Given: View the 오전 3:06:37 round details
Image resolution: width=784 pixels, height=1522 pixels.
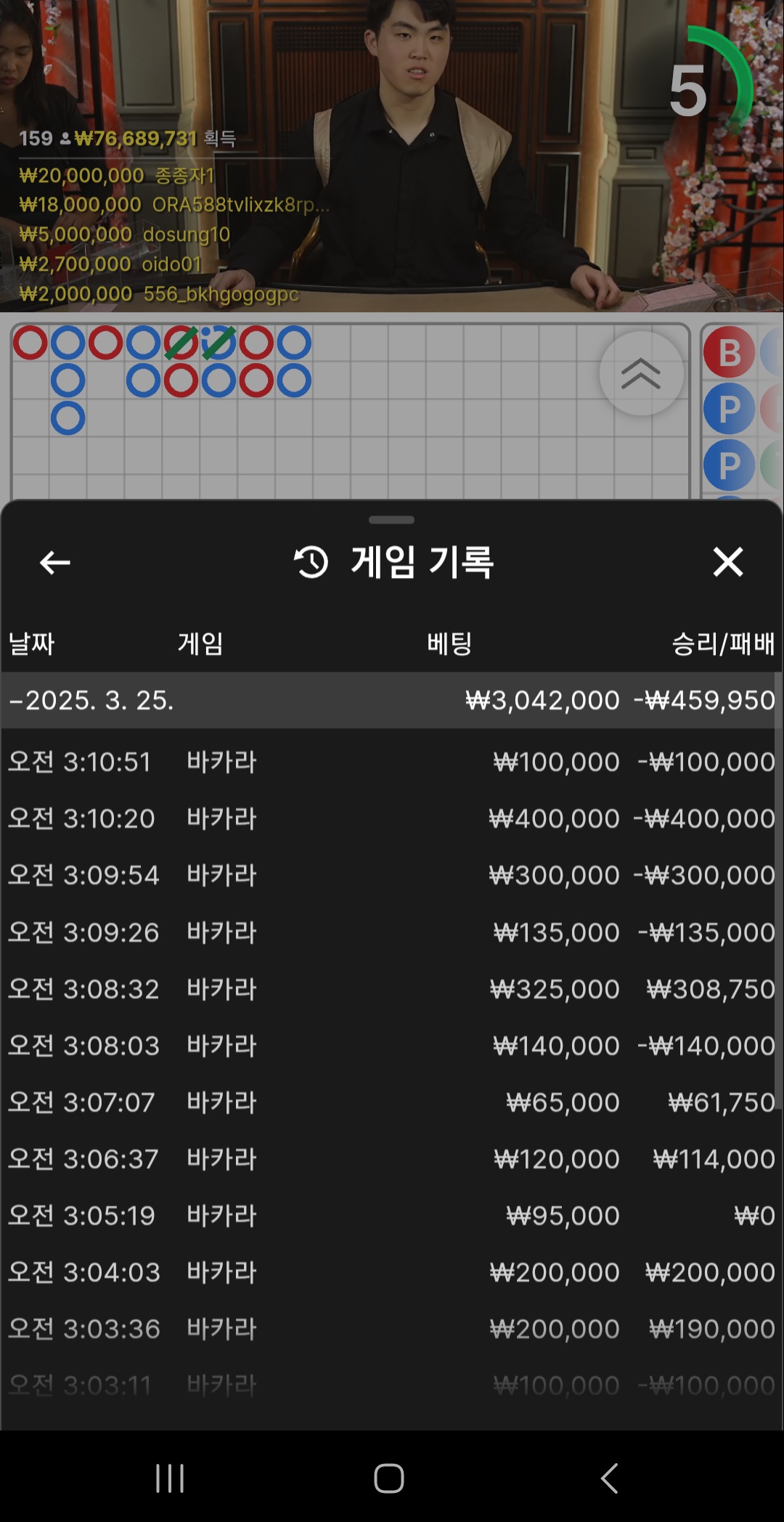Looking at the screenshot, I should tap(392, 1159).
